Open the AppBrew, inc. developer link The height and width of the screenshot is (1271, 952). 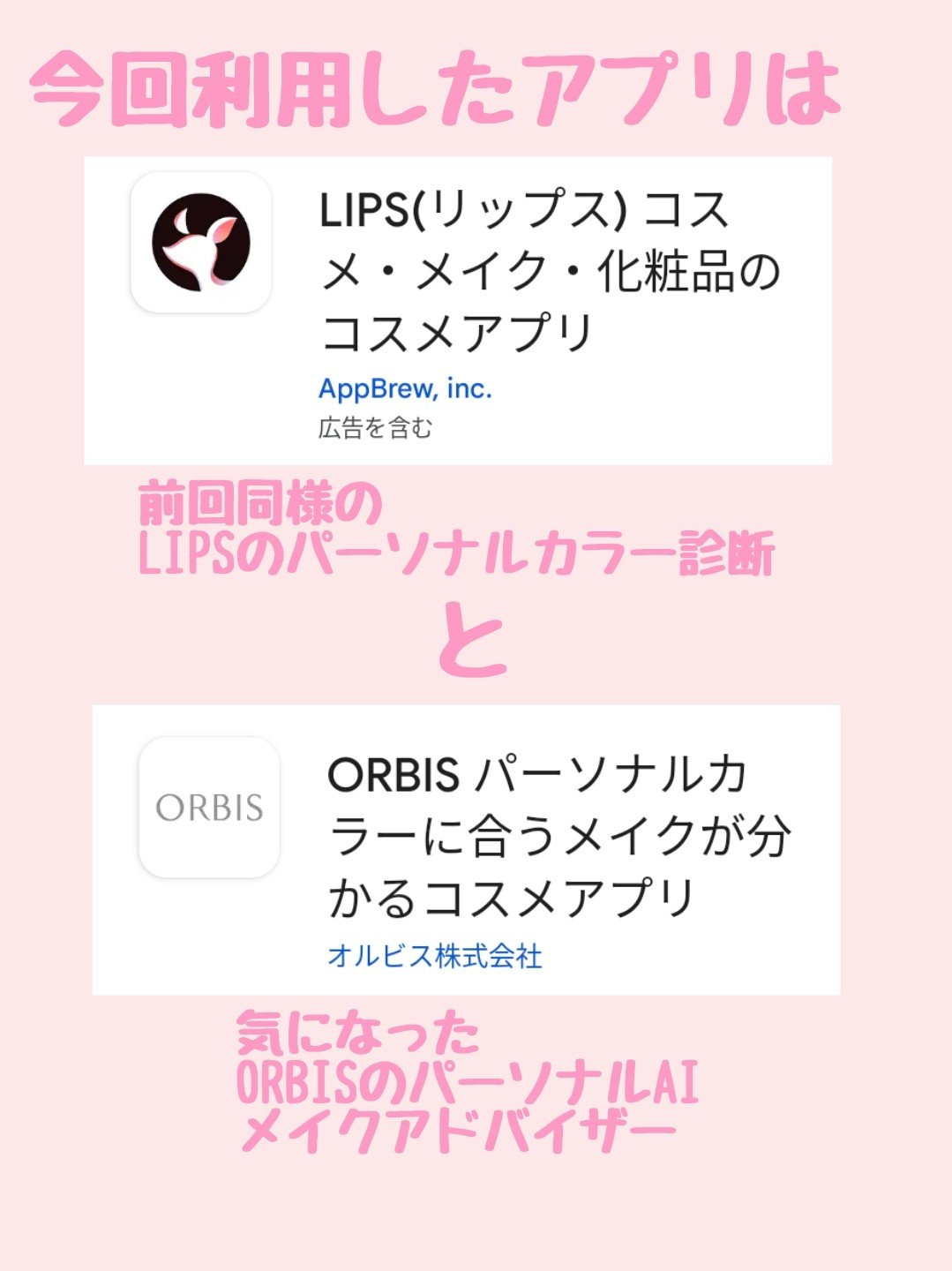coord(406,387)
